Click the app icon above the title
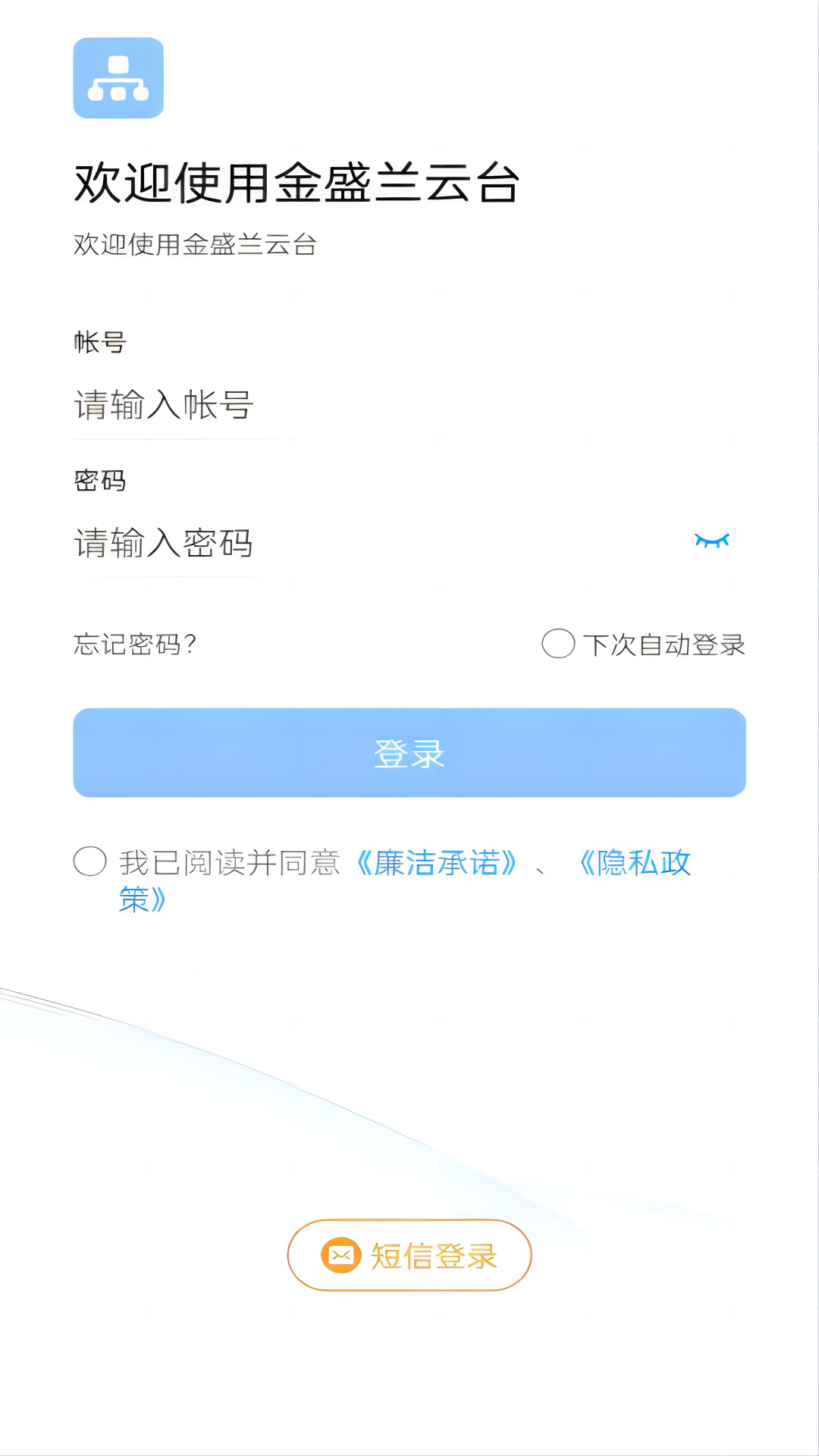This screenshot has height=1456, width=819. pos(118,79)
